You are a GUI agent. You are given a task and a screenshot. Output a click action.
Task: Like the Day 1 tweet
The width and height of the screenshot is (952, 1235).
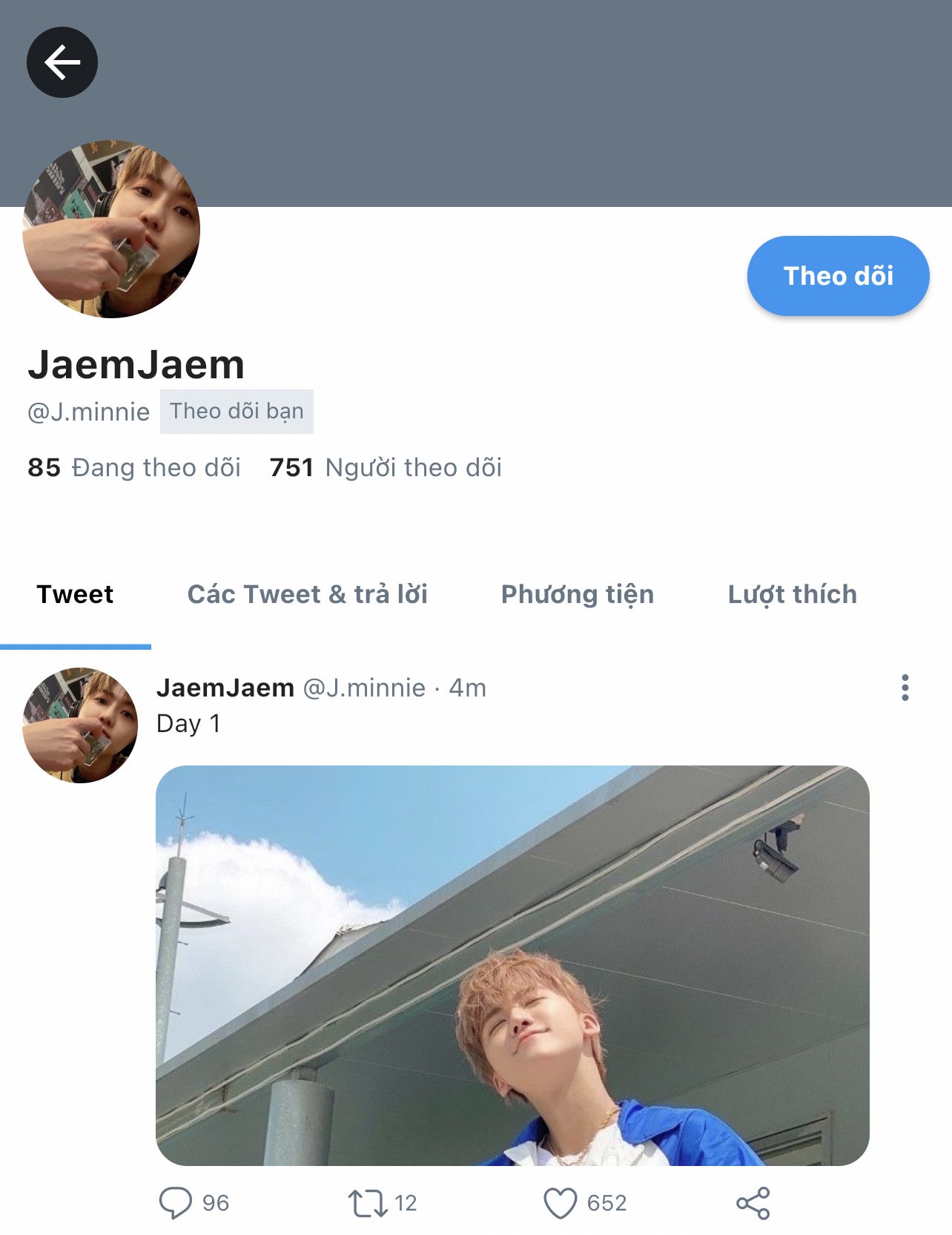(561, 1202)
